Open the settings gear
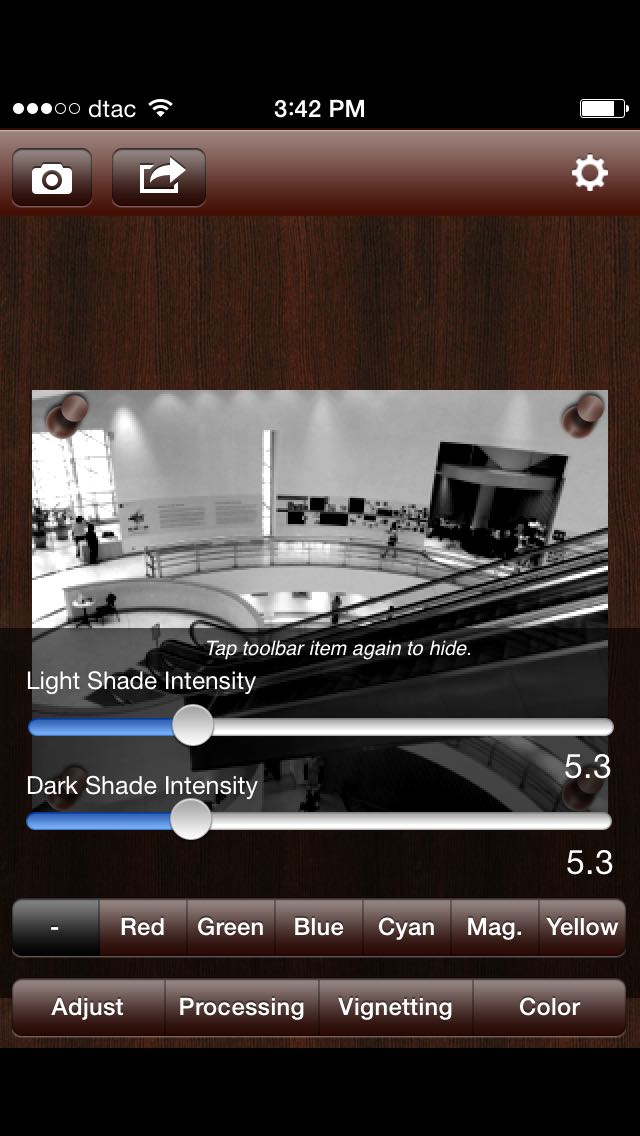The height and width of the screenshot is (1136, 640). 589,175
